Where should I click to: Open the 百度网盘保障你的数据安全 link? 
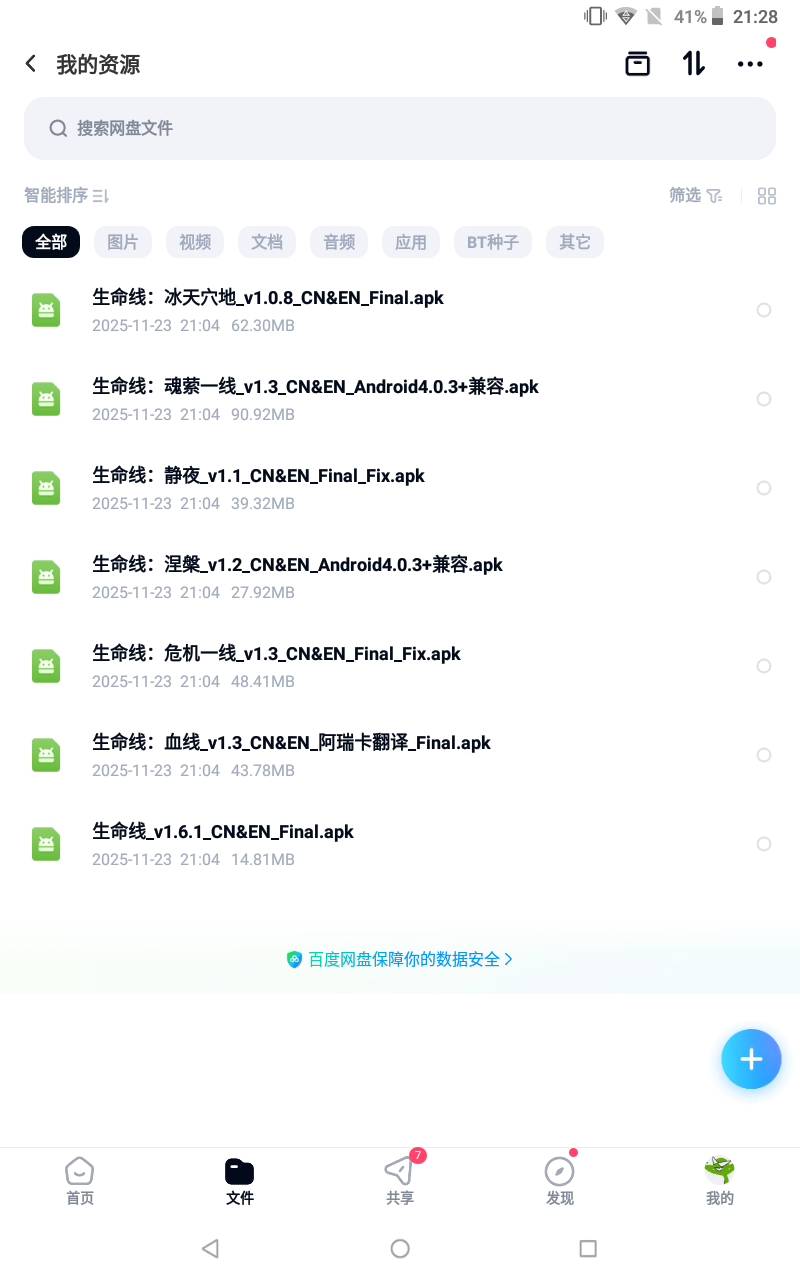[400, 958]
